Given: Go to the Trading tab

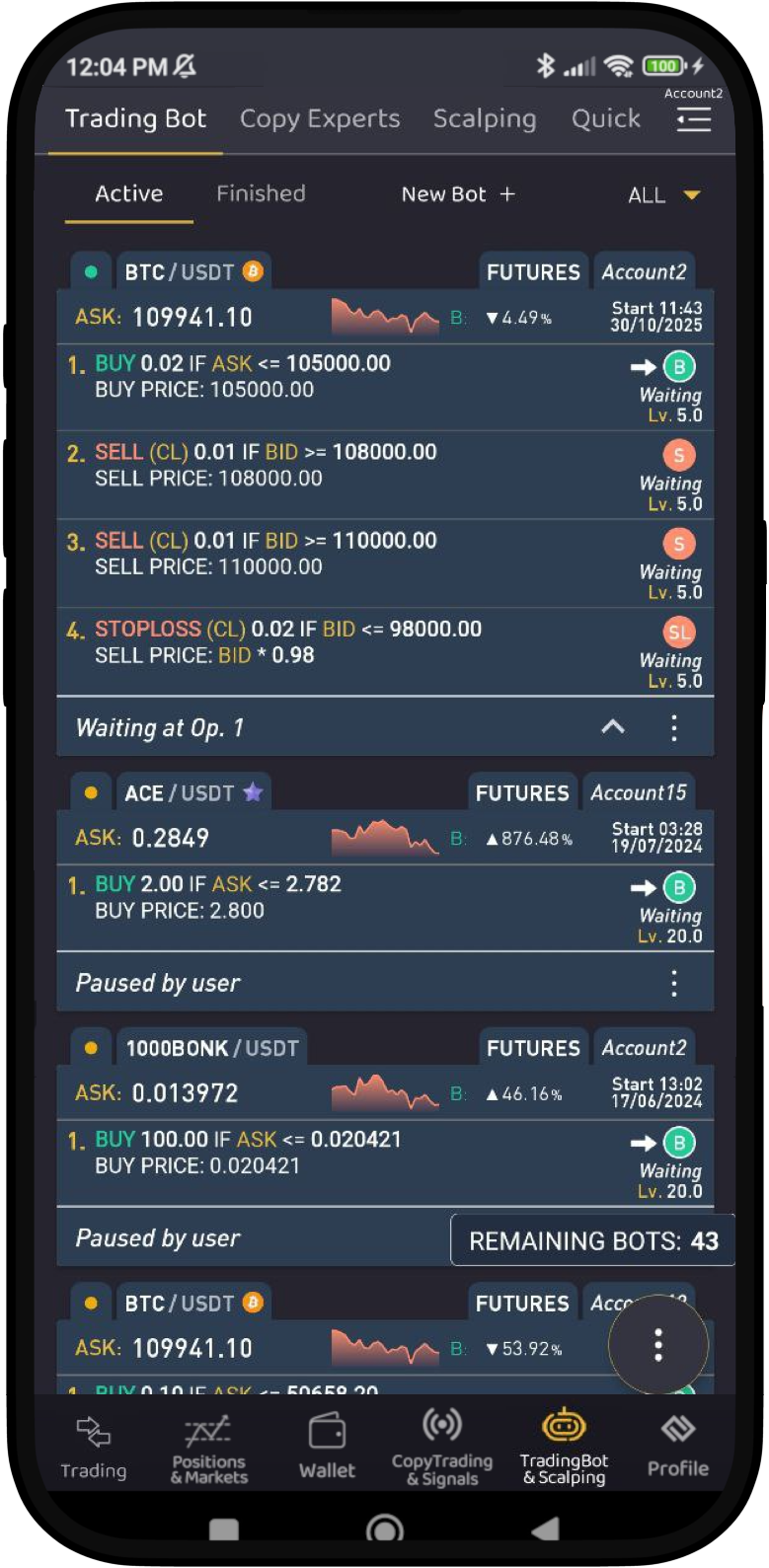Looking at the screenshot, I should (x=94, y=1447).
